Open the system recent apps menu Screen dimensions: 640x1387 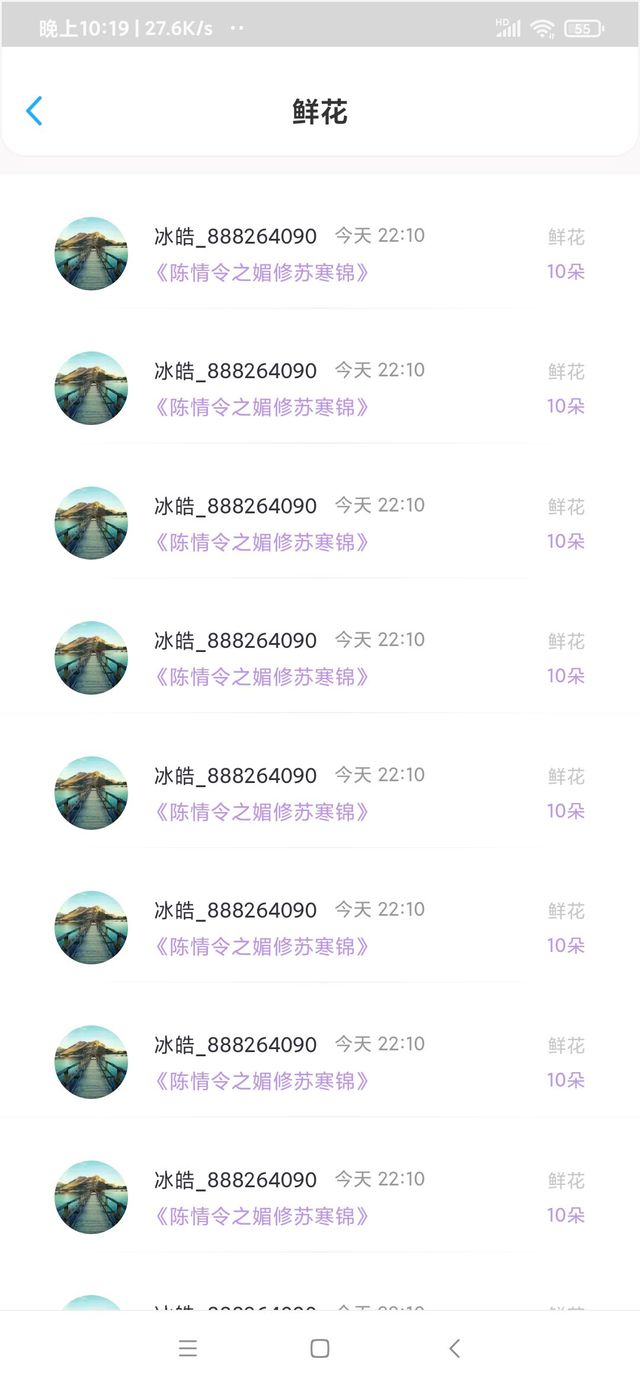[188, 1348]
